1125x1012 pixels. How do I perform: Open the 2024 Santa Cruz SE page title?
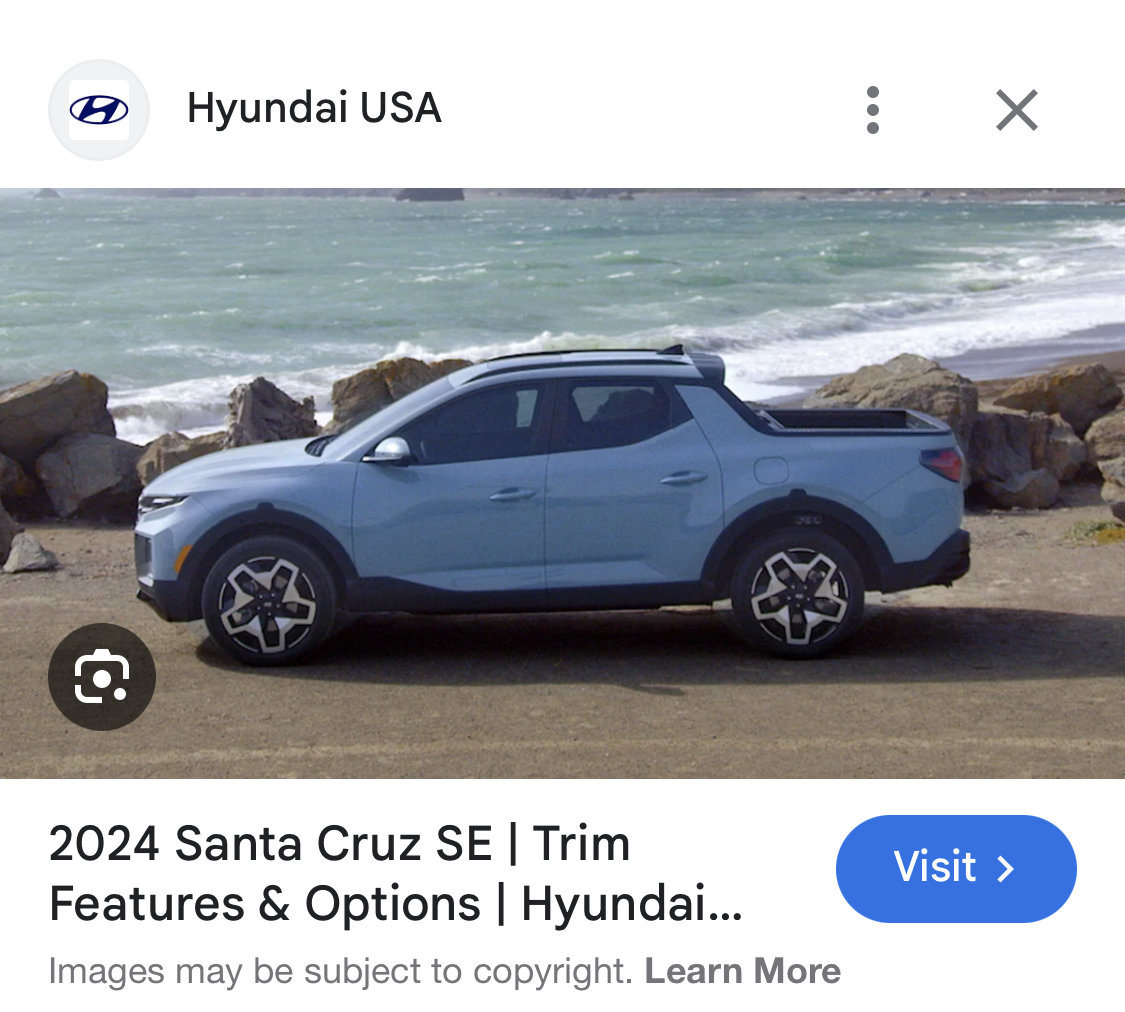pos(395,874)
